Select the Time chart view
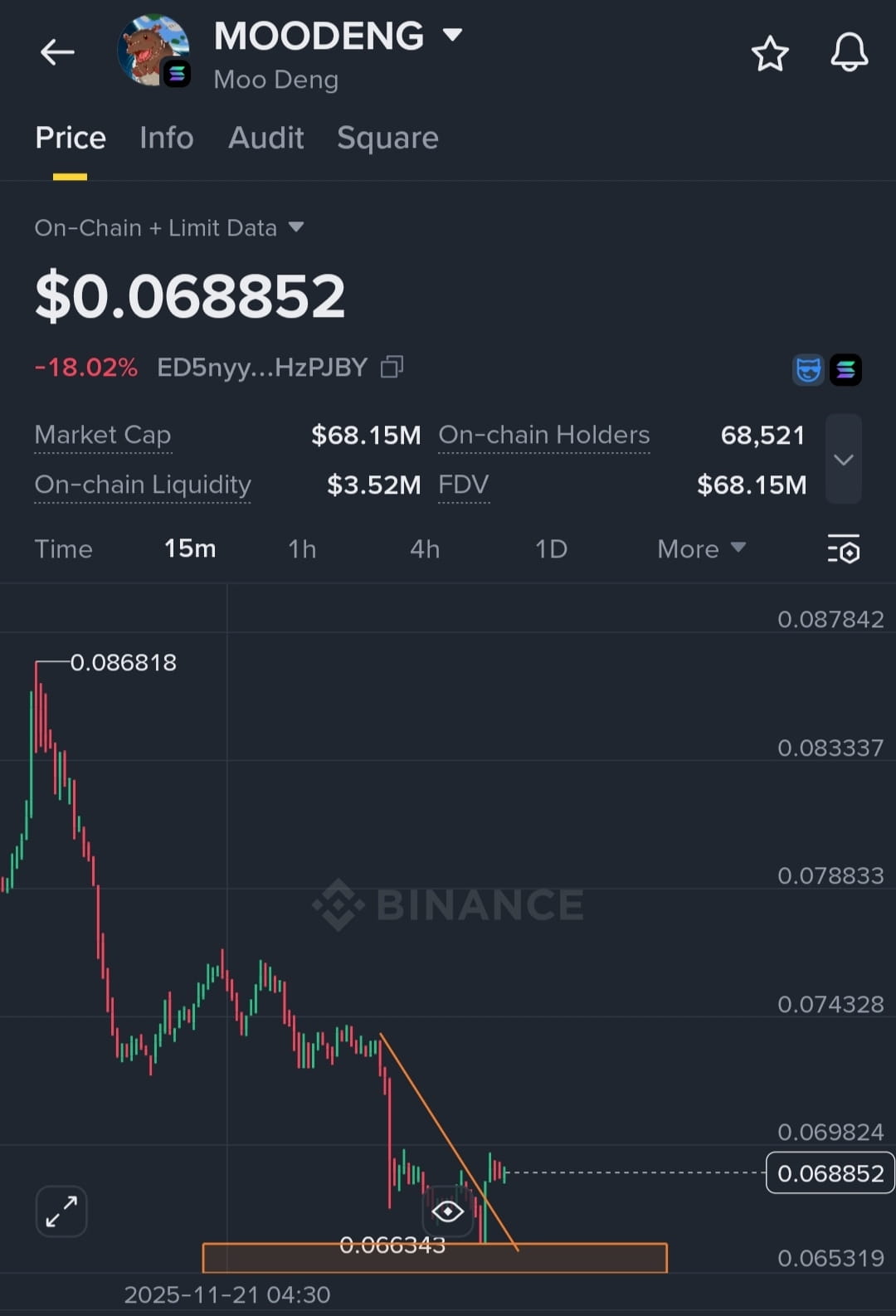 (x=63, y=548)
